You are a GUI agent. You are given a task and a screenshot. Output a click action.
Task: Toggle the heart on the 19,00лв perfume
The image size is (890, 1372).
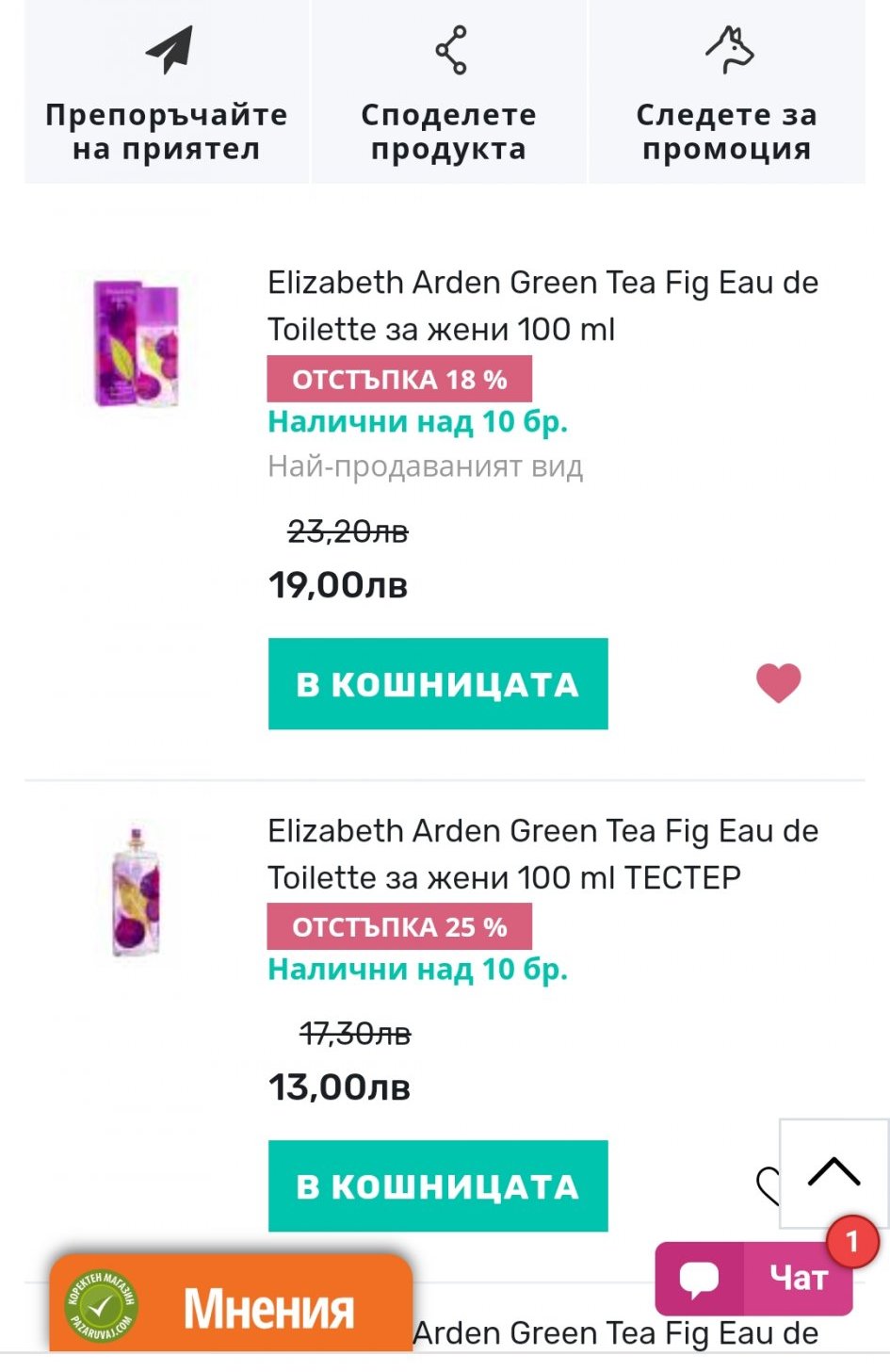(778, 683)
